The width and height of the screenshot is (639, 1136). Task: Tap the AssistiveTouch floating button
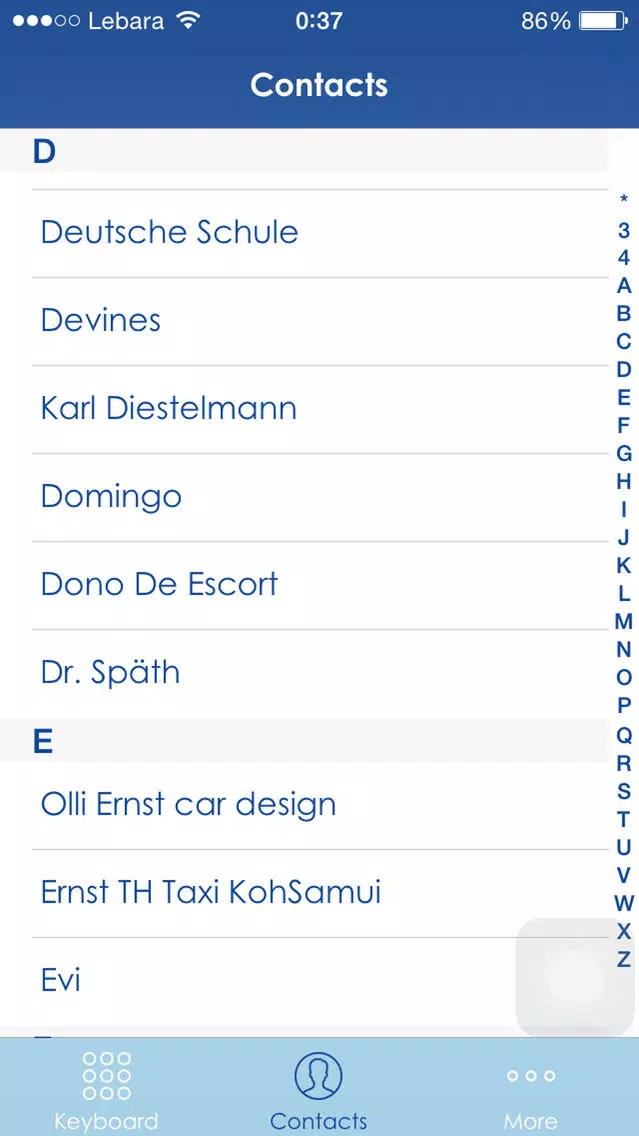click(575, 977)
